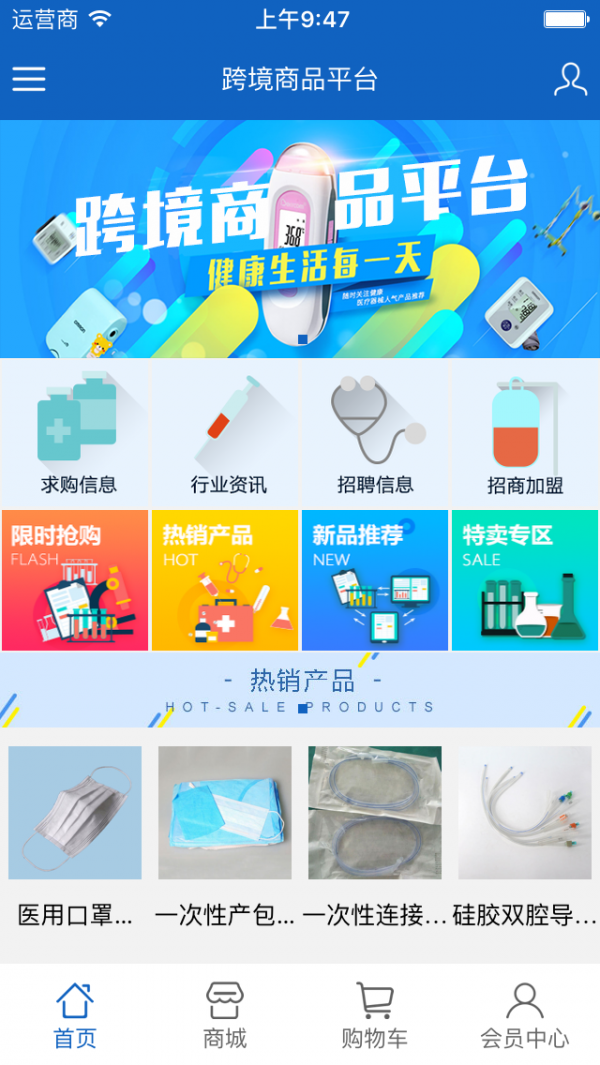Image resolution: width=600 pixels, height=1065 pixels.
Task: Open the user profile icon
Action: click(570, 79)
